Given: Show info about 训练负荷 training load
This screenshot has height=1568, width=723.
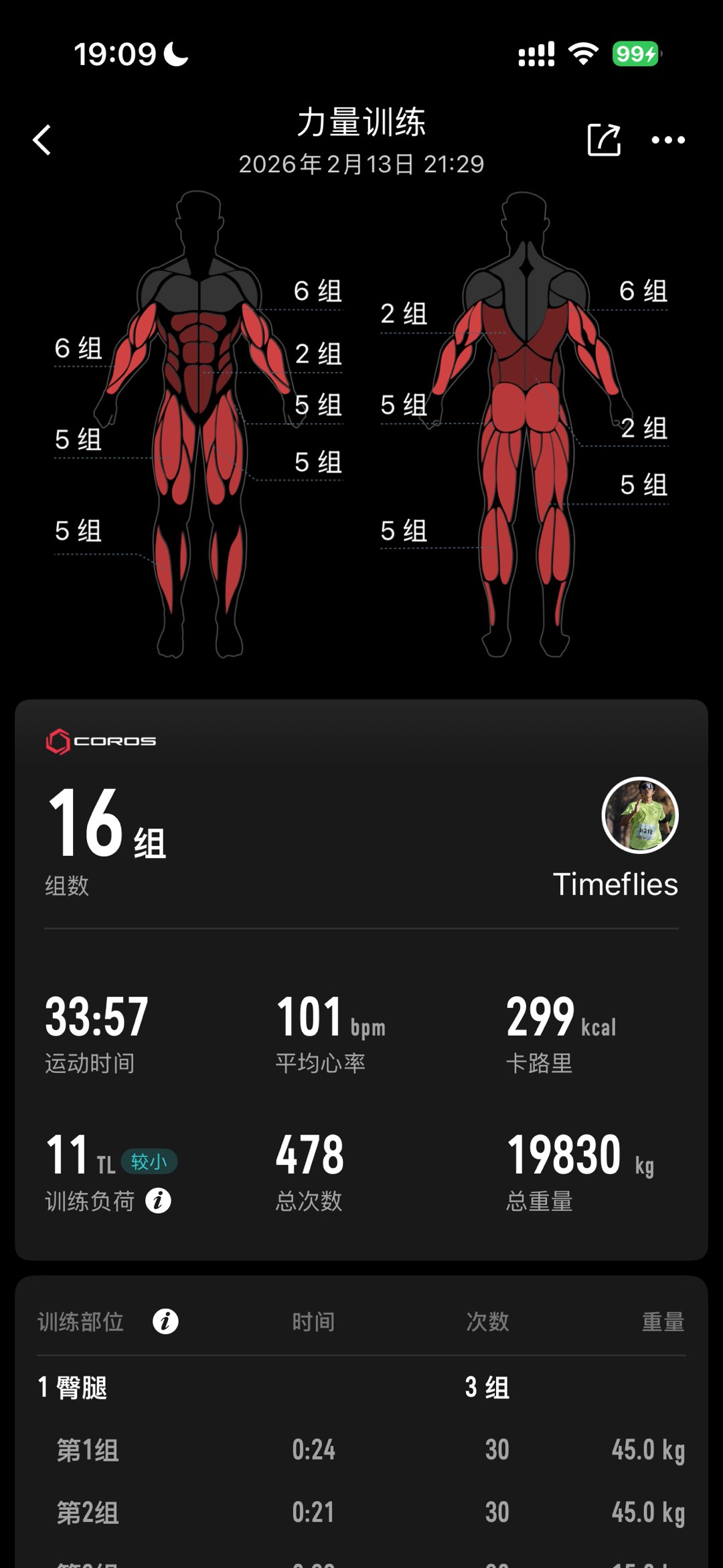Looking at the screenshot, I should (158, 1201).
